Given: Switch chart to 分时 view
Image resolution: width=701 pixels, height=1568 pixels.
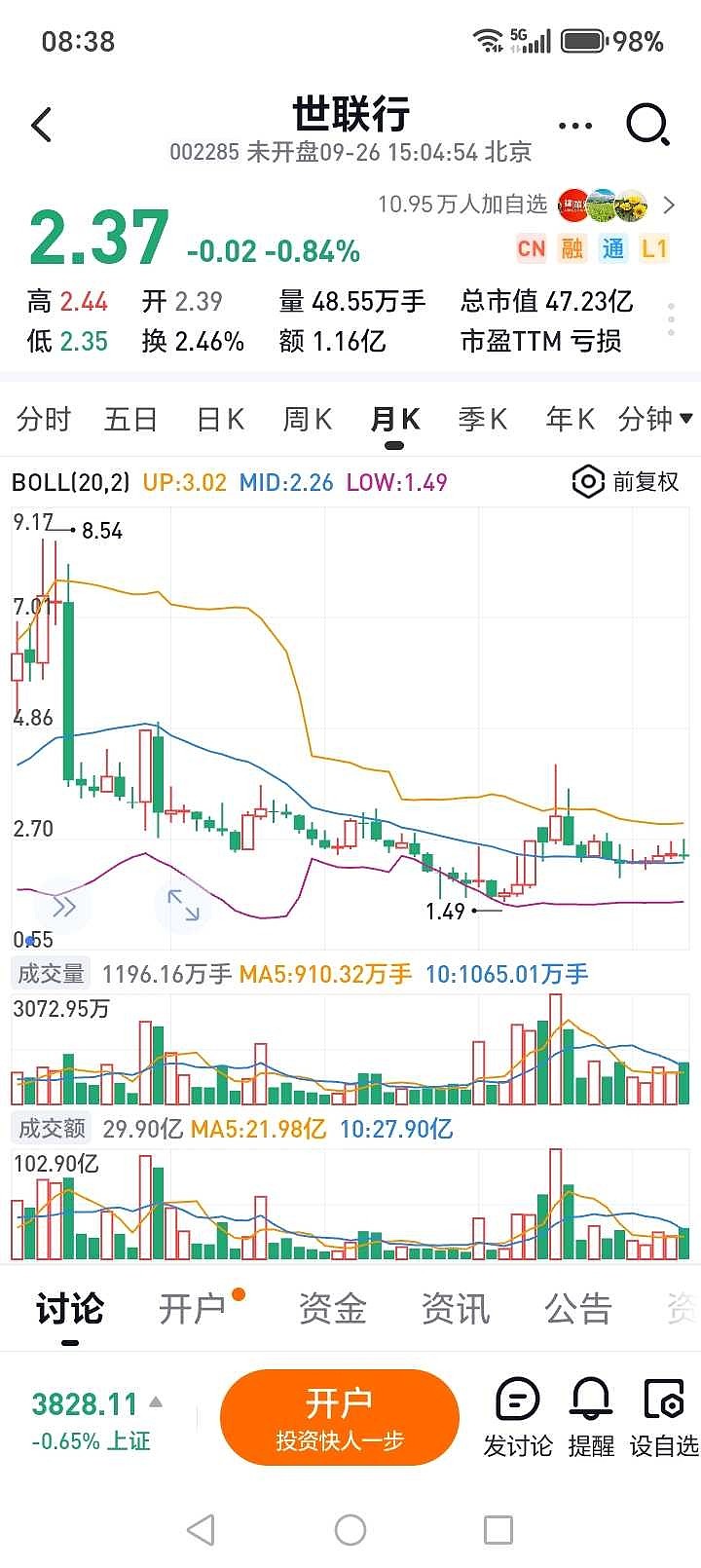Looking at the screenshot, I should (44, 420).
